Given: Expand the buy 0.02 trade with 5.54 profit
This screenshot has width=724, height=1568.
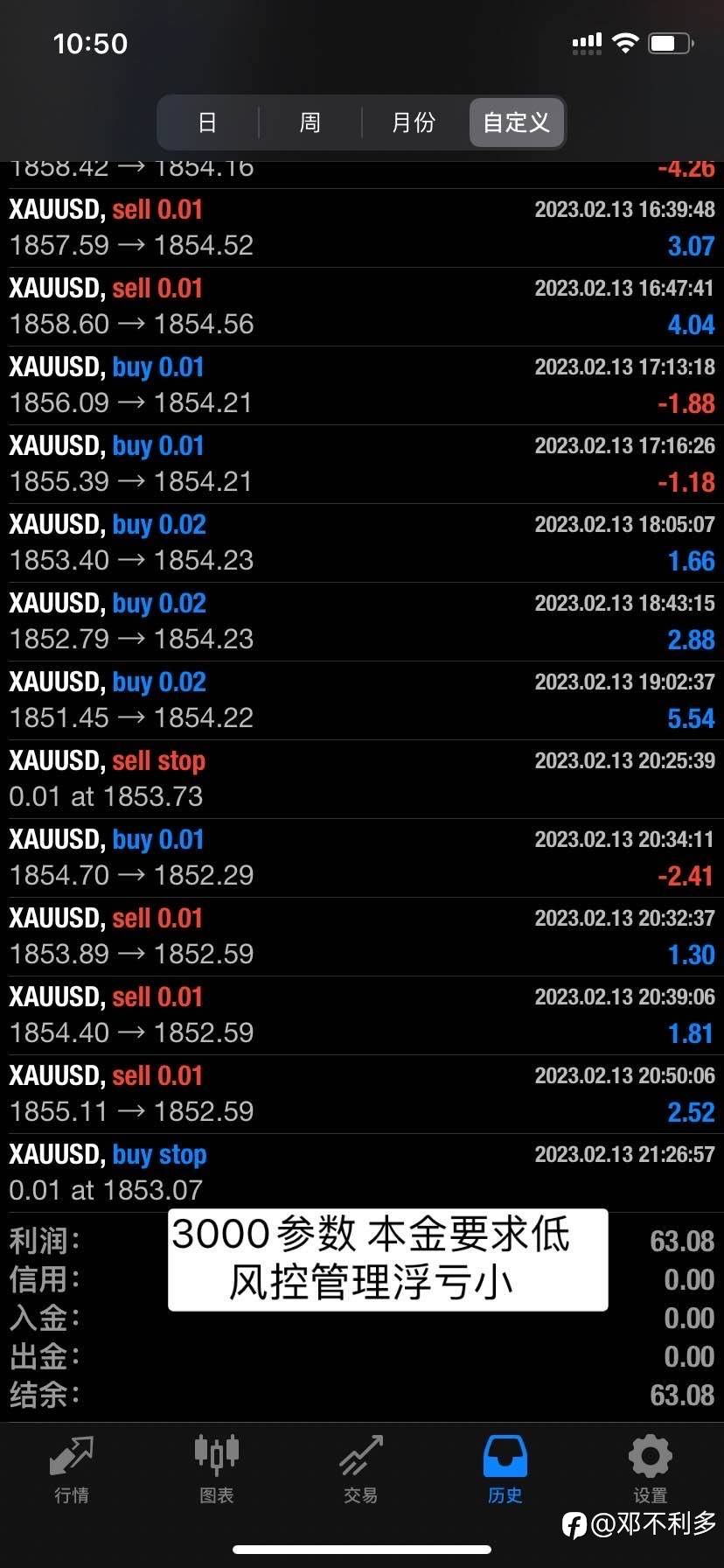Looking at the screenshot, I should coord(362,701).
